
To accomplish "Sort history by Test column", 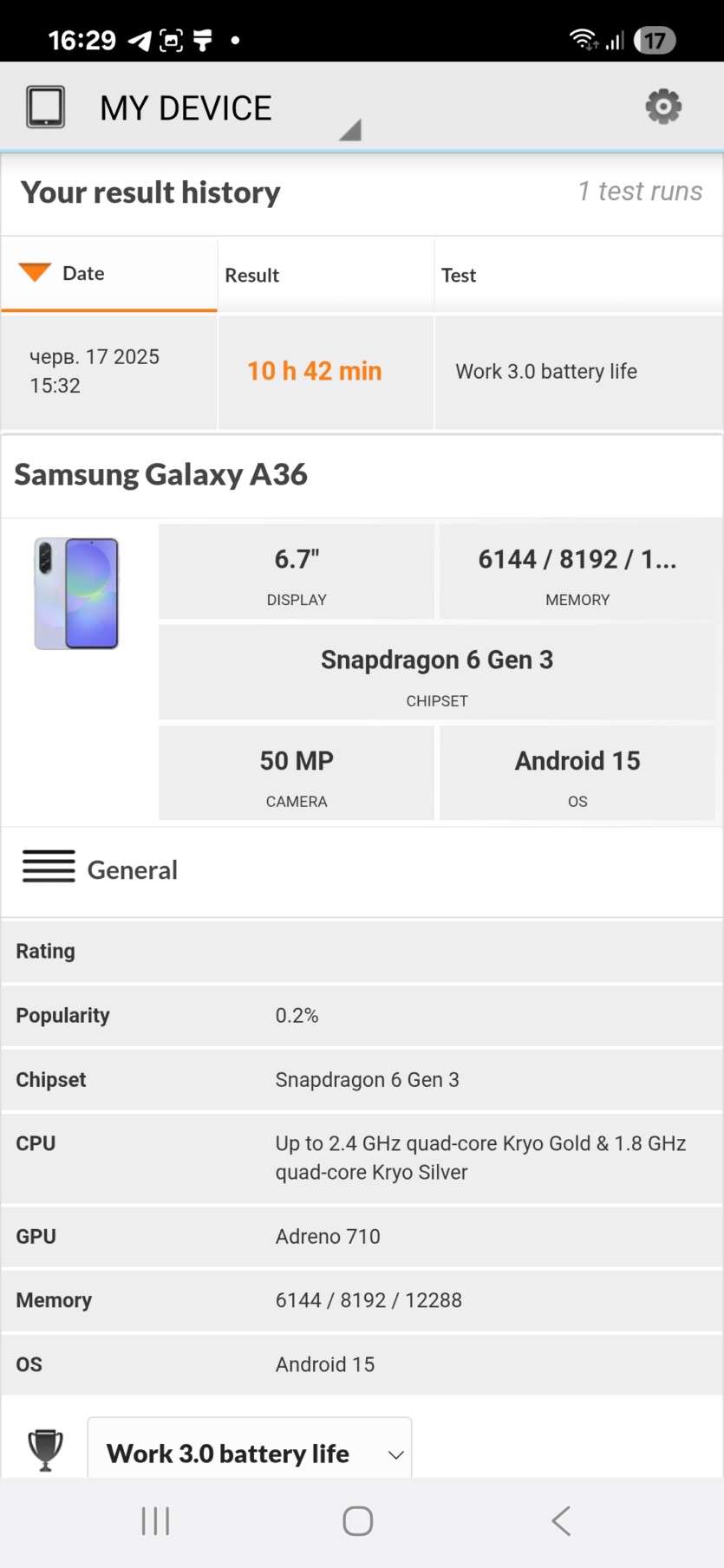I will (x=459, y=276).
